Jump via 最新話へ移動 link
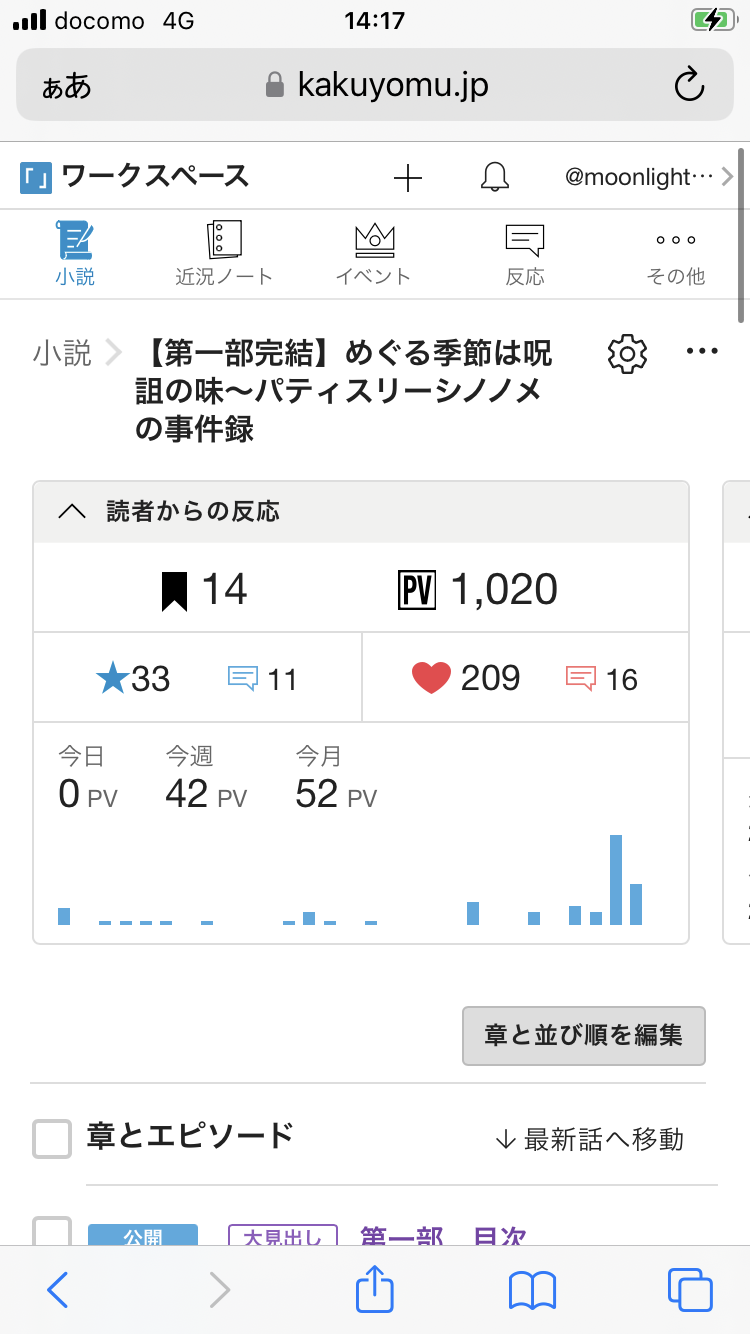Screen dimensions: 750x1334 590,1139
